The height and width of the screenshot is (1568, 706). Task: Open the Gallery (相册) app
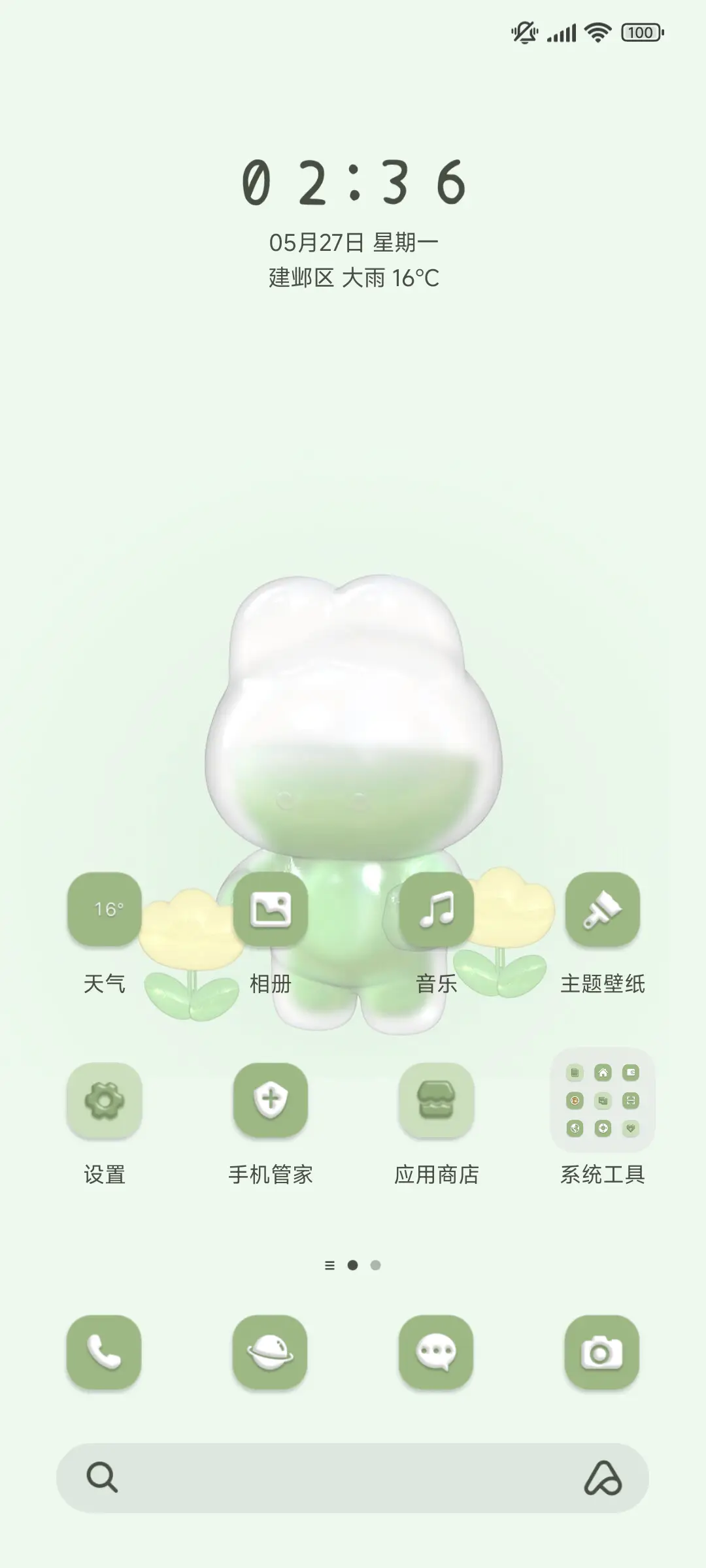tap(270, 910)
